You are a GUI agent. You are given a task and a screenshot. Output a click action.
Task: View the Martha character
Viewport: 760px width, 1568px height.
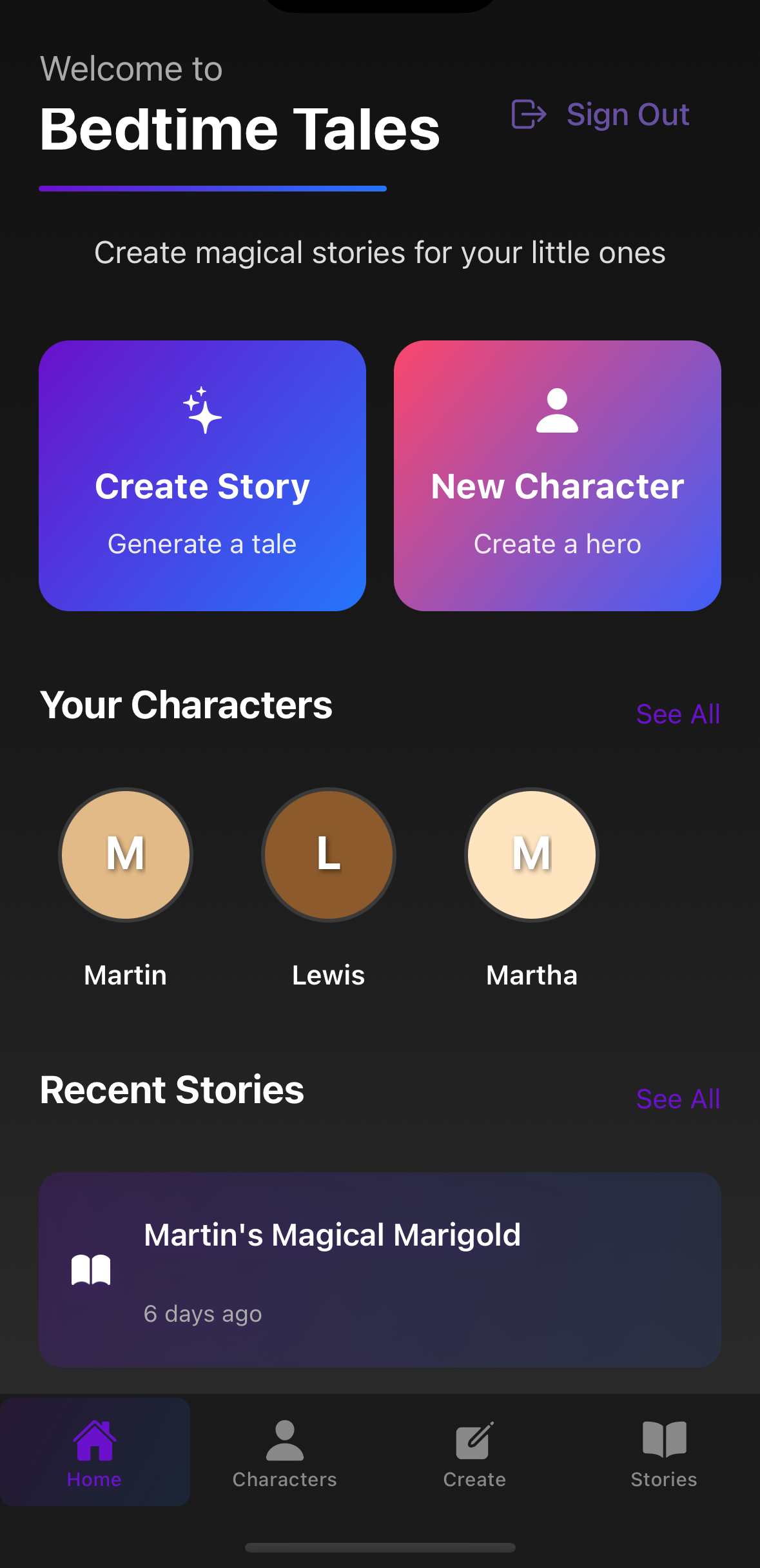click(532, 855)
